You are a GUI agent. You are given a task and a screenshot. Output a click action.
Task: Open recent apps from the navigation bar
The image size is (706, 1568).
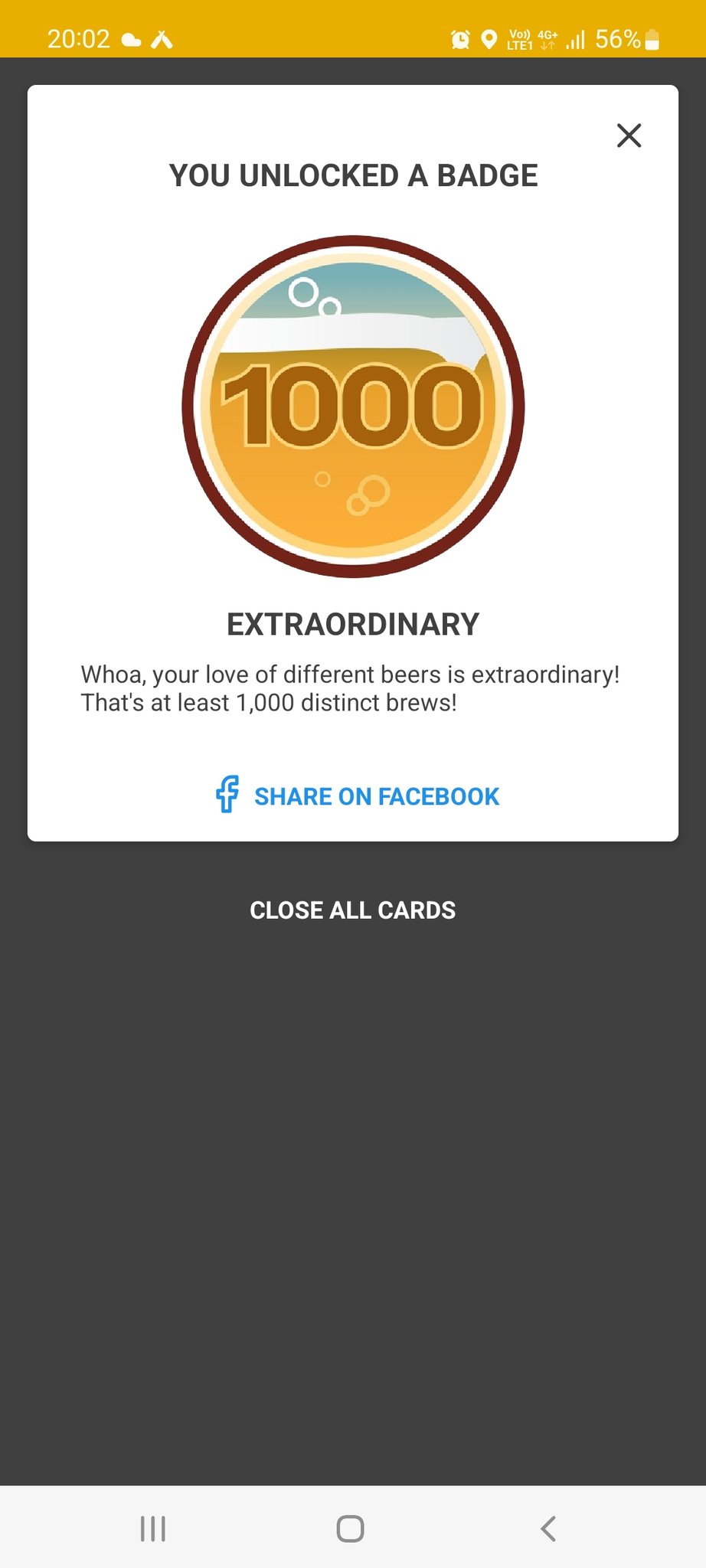[153, 1528]
